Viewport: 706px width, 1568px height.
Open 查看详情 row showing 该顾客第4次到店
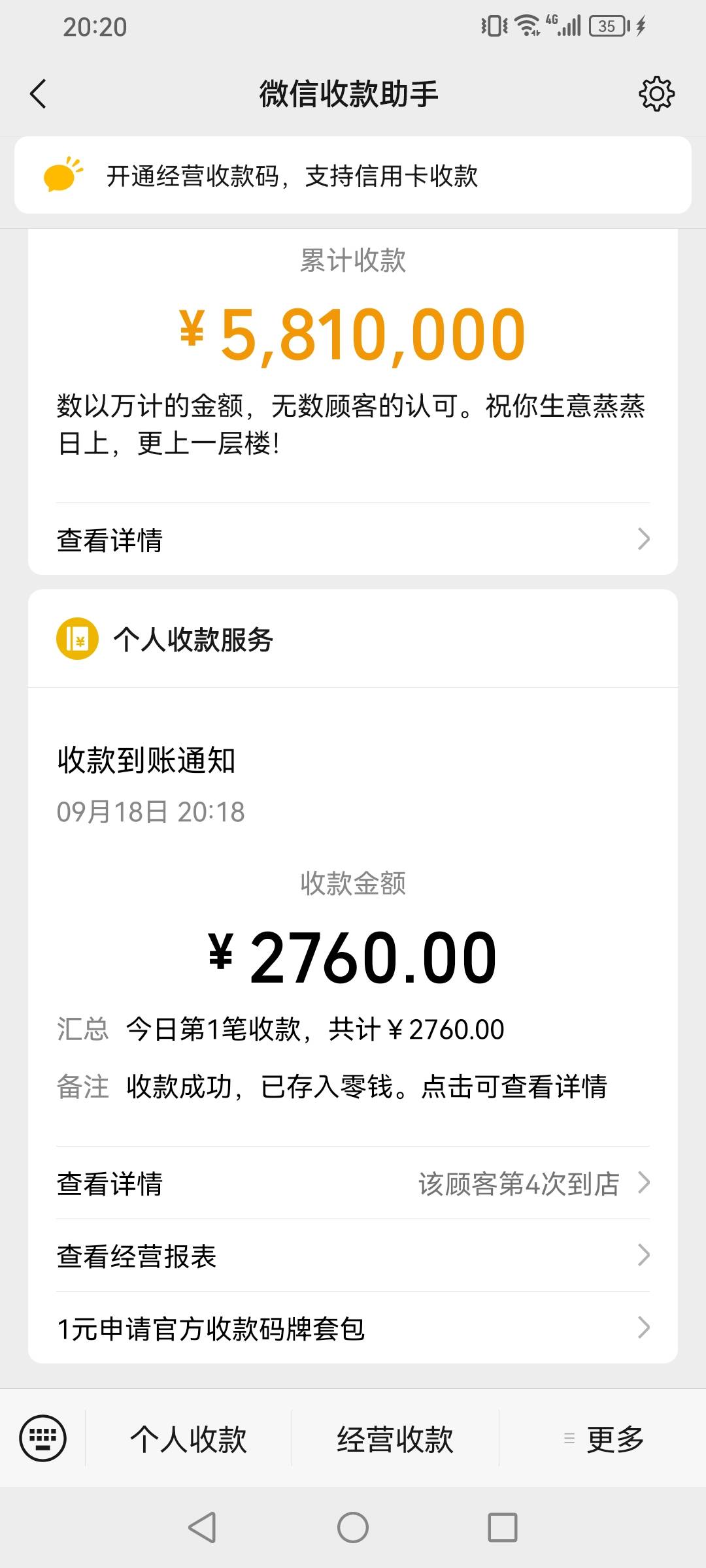(x=353, y=1183)
